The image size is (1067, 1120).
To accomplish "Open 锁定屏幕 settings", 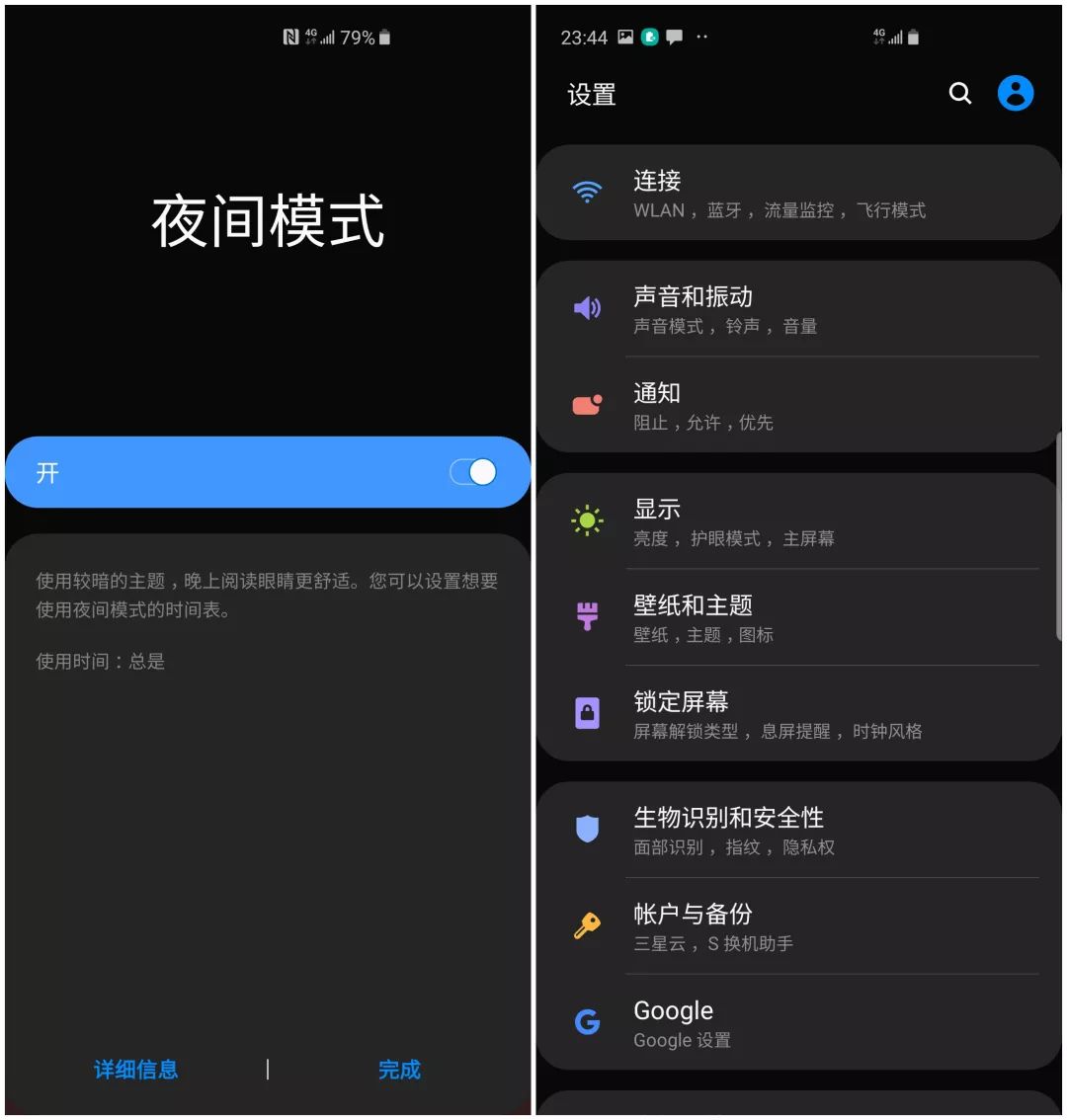I will point(798,714).
